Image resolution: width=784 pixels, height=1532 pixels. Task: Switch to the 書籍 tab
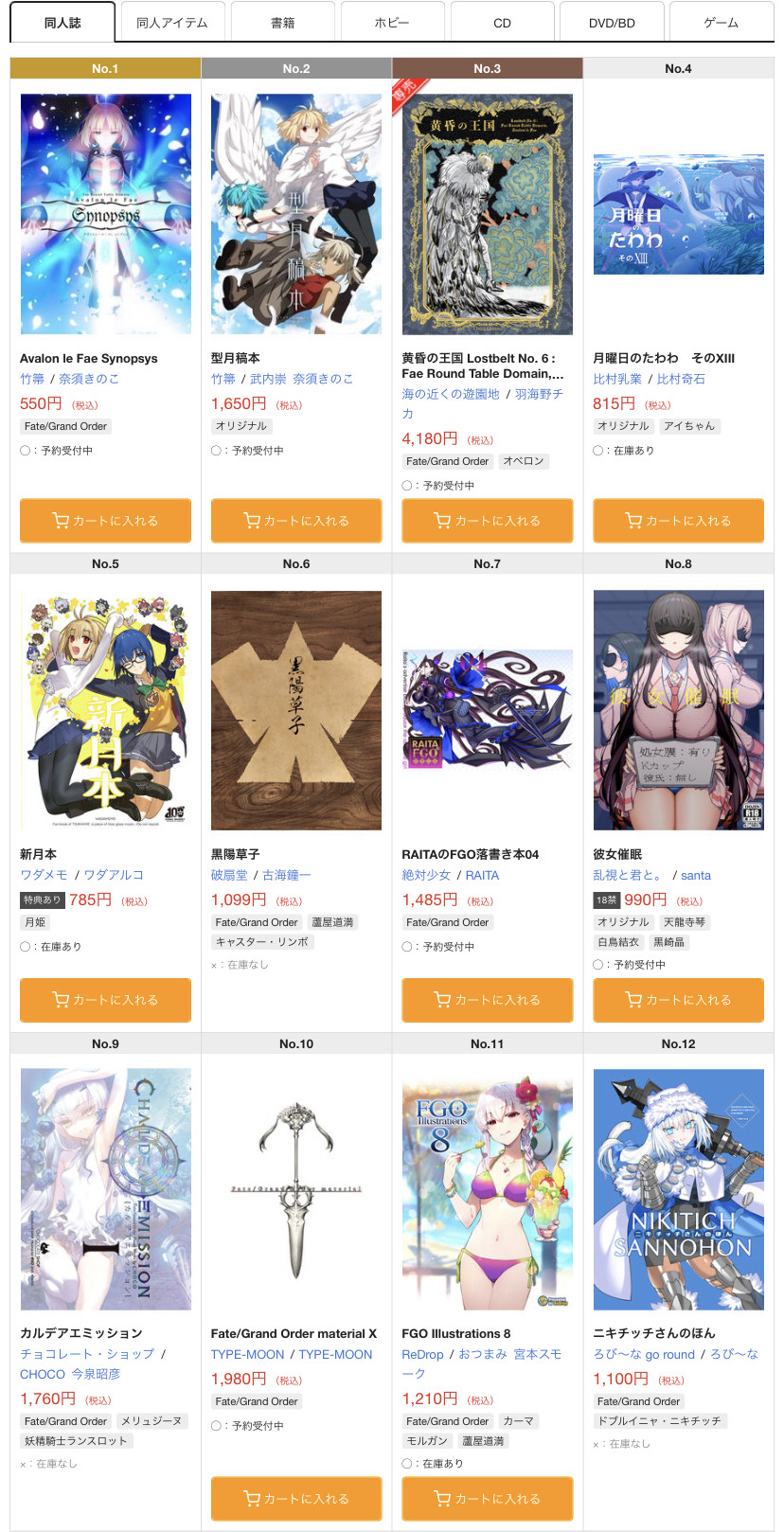[282, 23]
